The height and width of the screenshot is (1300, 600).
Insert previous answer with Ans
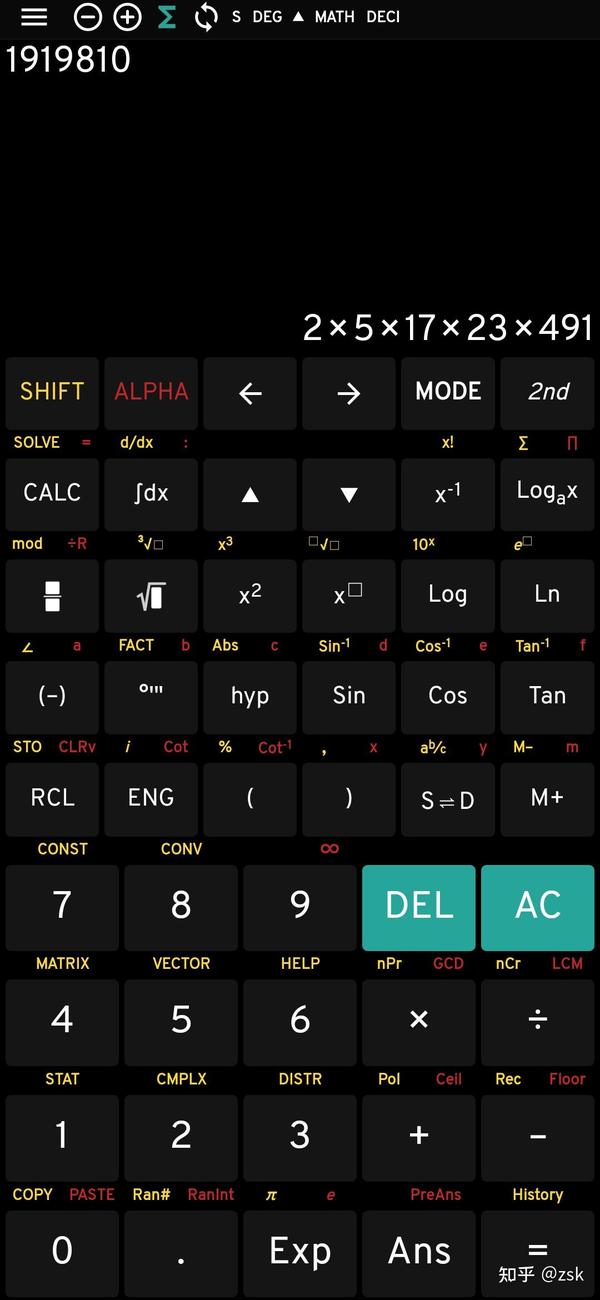[419, 1251]
